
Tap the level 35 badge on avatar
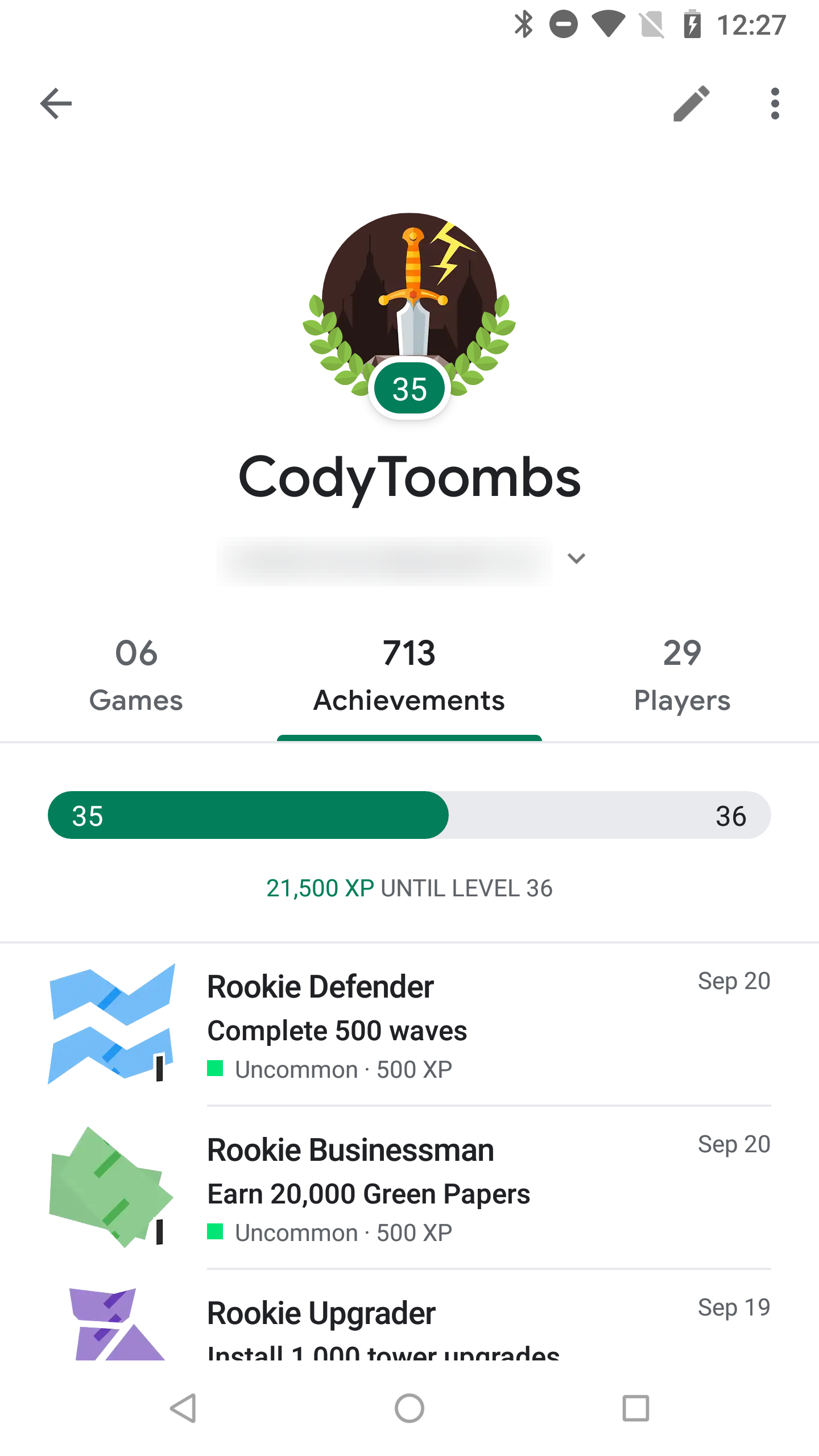409,388
